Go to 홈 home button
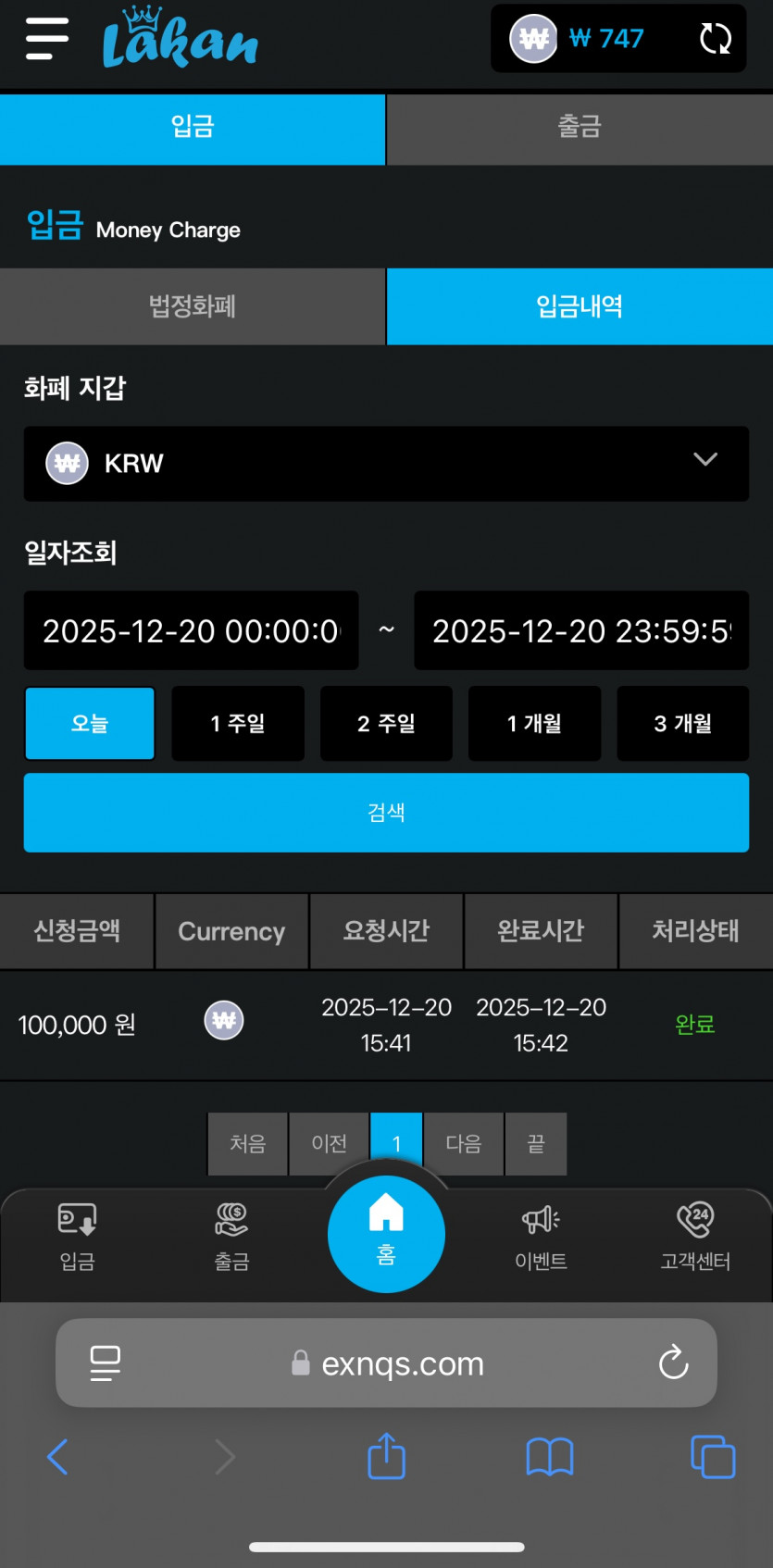773x1568 pixels. pos(386,1234)
